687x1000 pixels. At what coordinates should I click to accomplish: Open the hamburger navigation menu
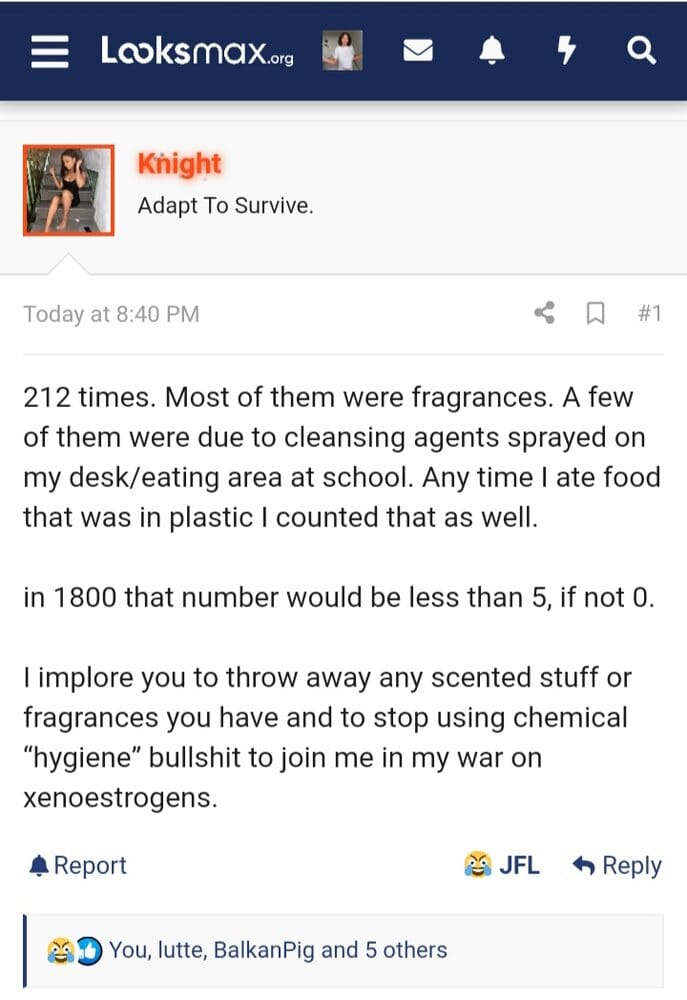(49, 50)
